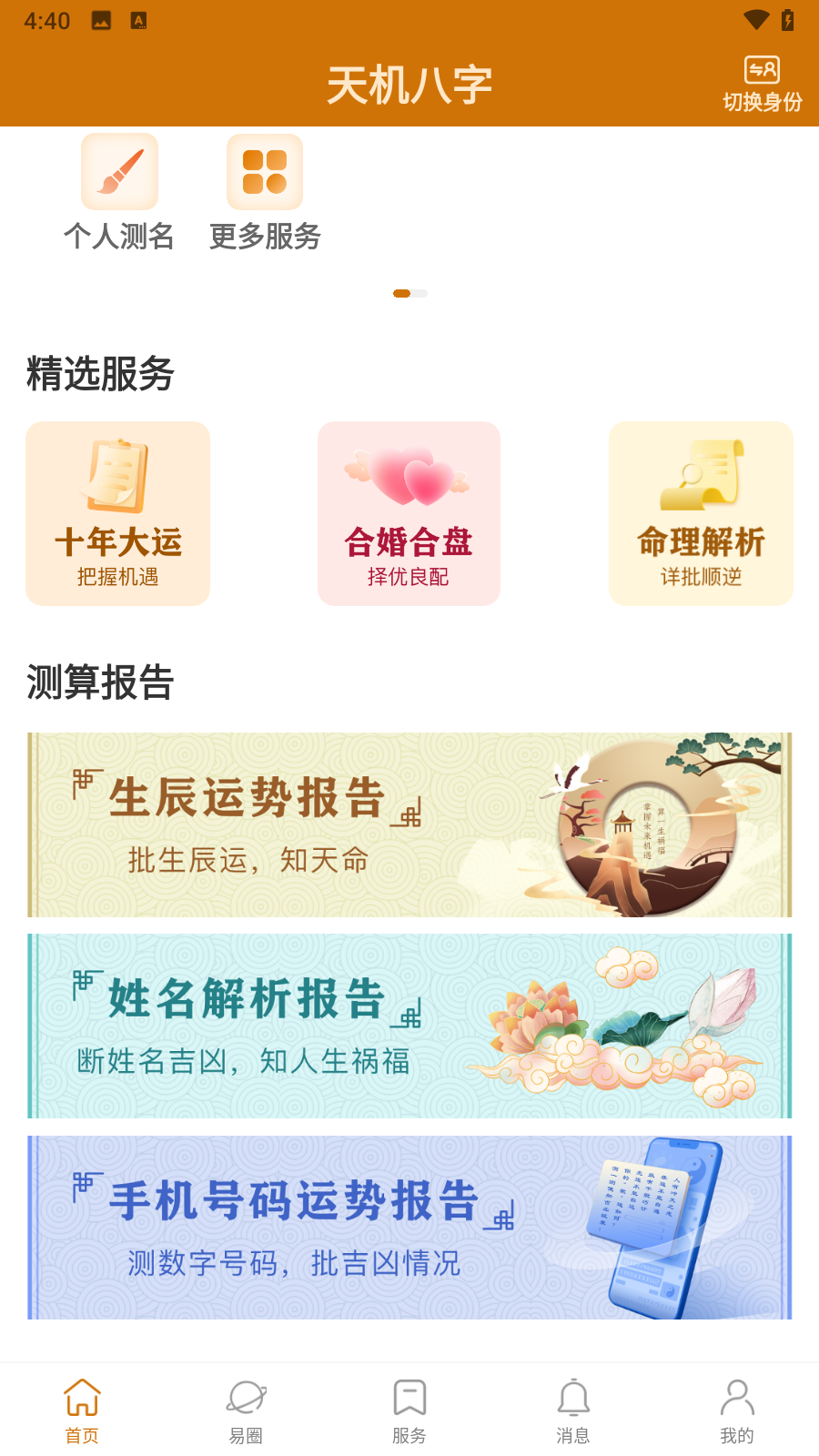Switch to the 易圈 tab
819x1456 pixels.
pyautogui.click(x=246, y=1410)
